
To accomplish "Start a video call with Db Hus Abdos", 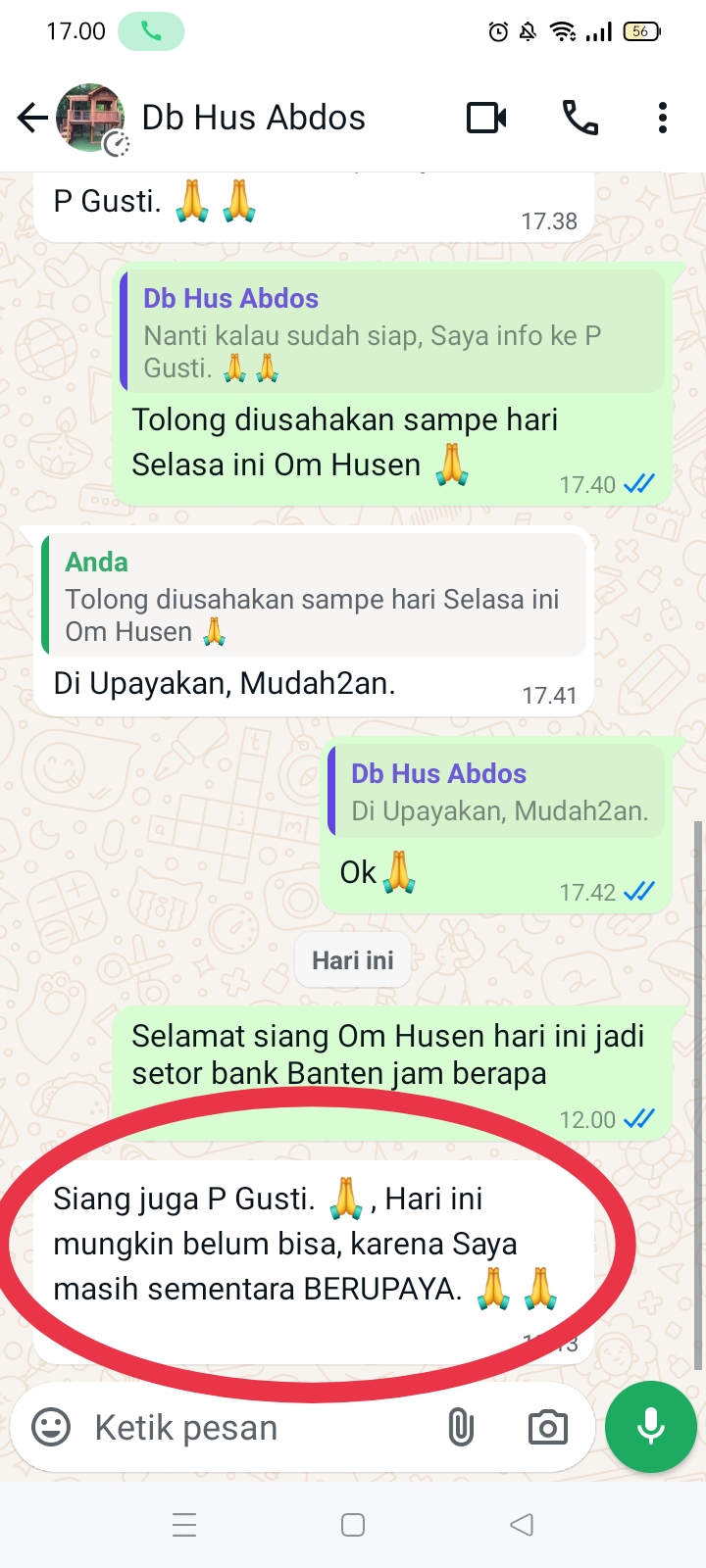I will coord(486,119).
